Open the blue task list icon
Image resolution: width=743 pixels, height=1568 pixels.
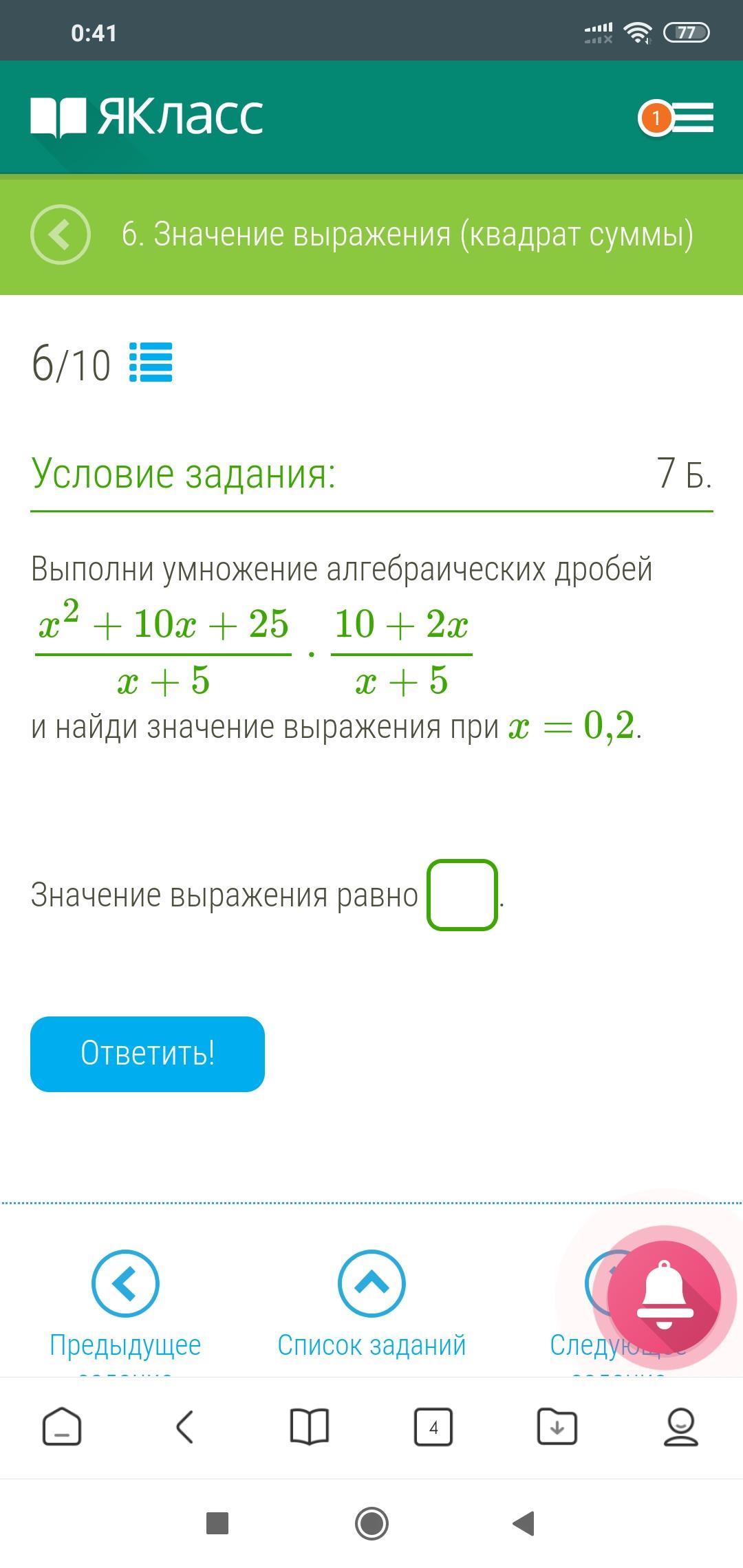pos(151,362)
